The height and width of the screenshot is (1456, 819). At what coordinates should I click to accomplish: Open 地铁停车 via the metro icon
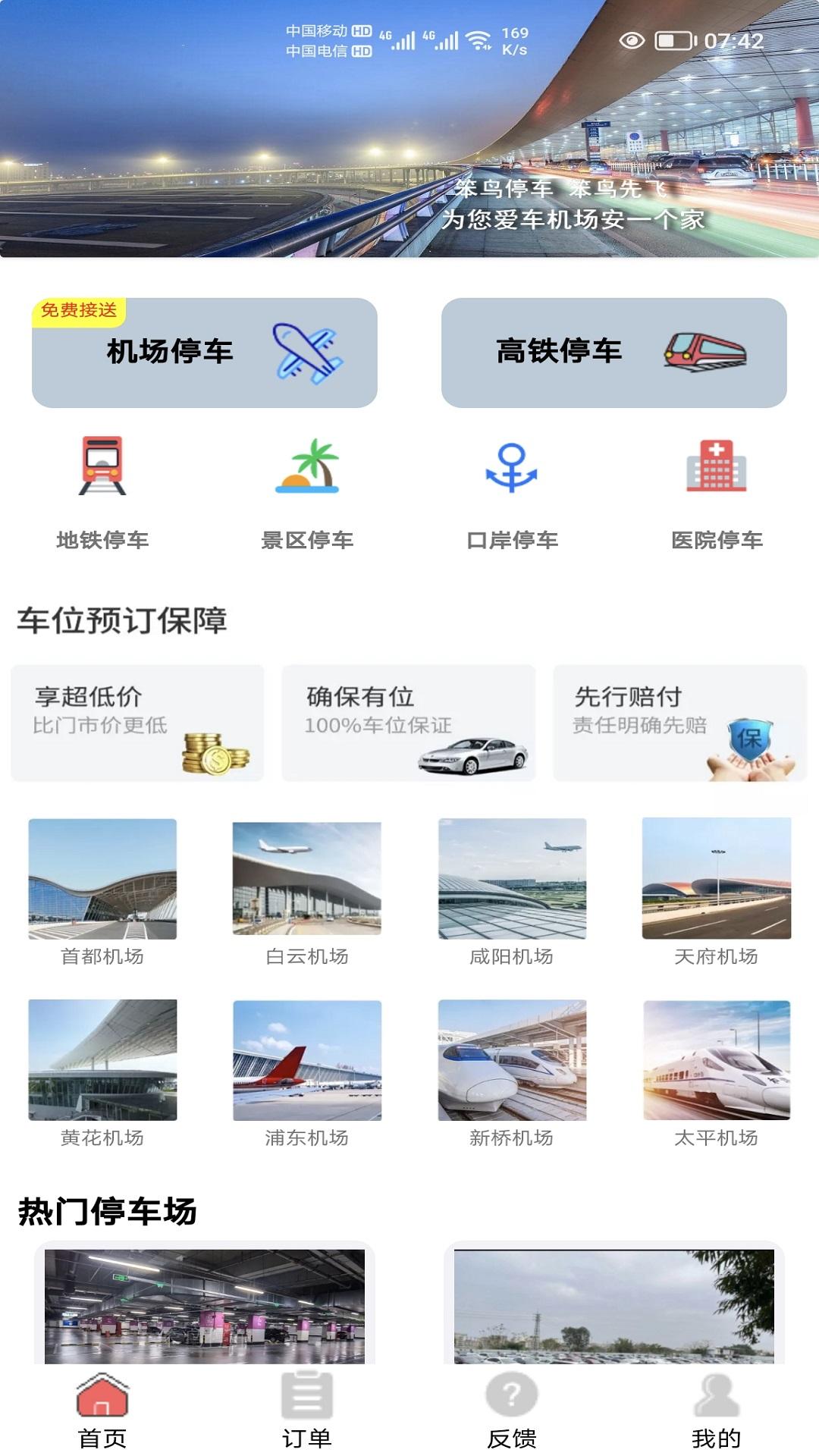[x=102, y=468]
